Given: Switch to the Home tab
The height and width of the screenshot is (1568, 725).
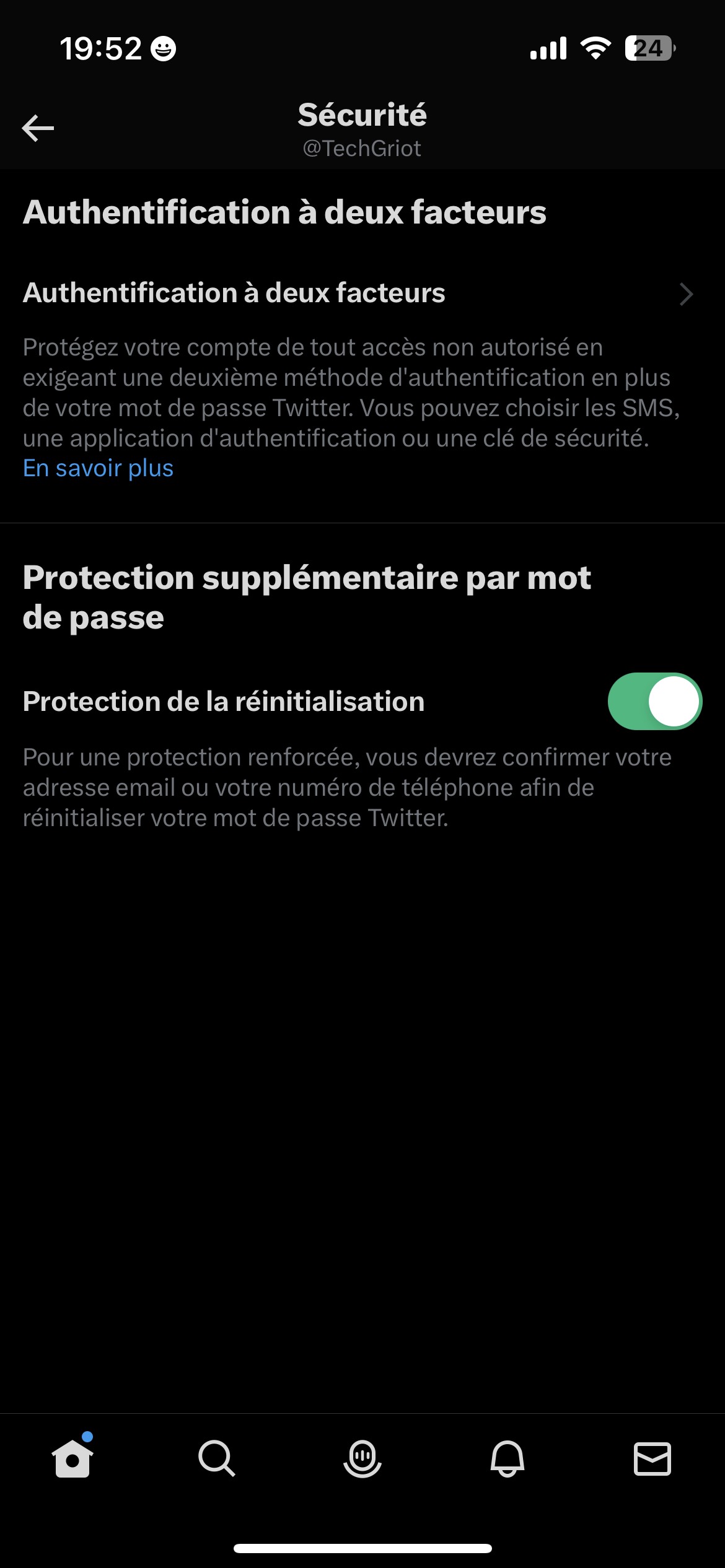Looking at the screenshot, I should click(72, 1459).
